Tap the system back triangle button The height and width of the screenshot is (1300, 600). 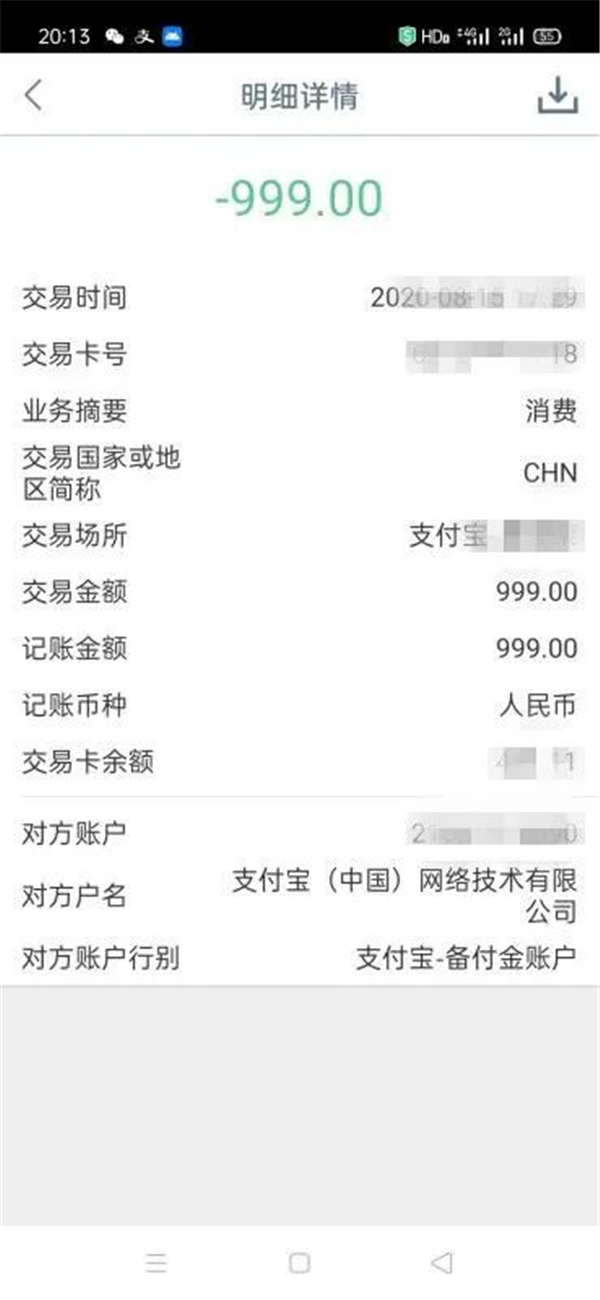coord(441,1262)
